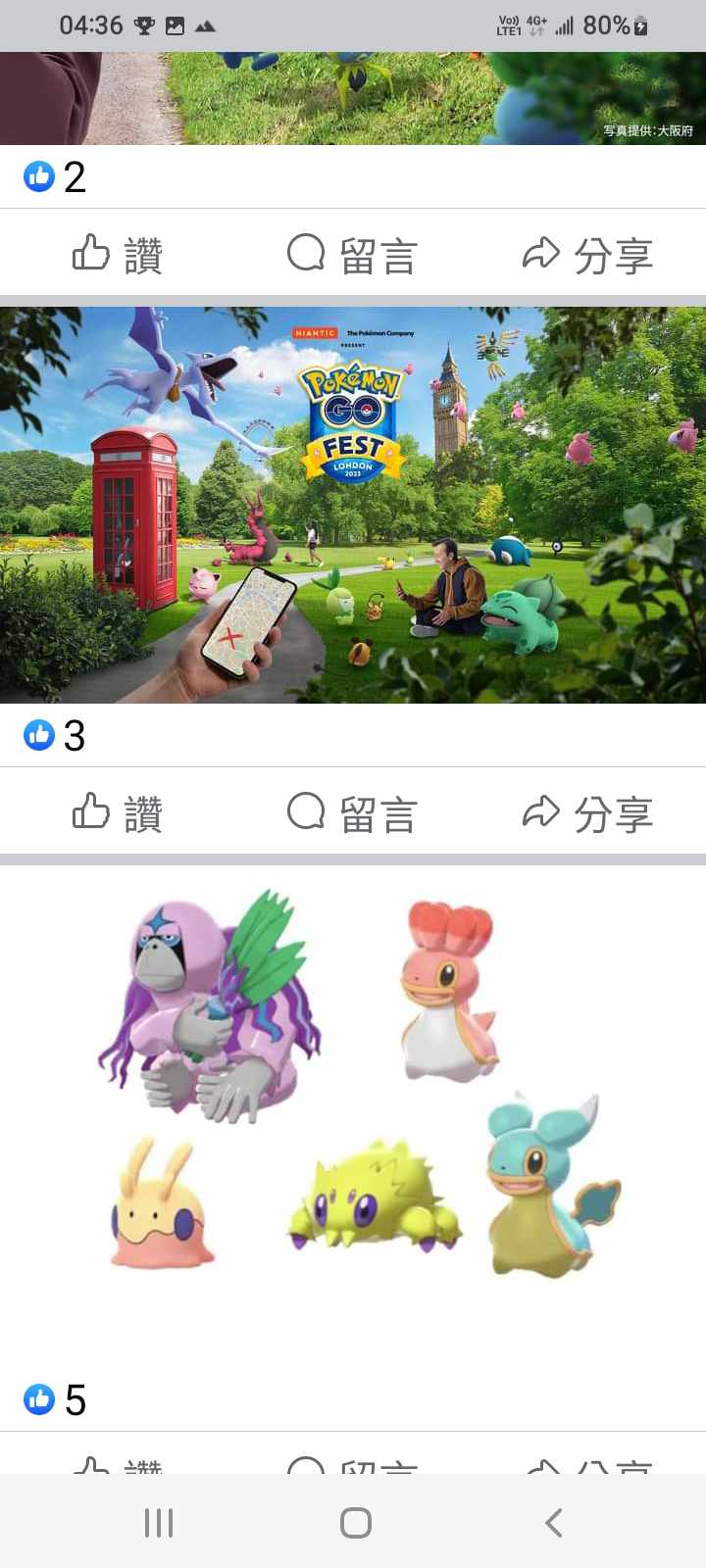Go back using the system back button
The image size is (706, 1568).
click(x=553, y=1522)
